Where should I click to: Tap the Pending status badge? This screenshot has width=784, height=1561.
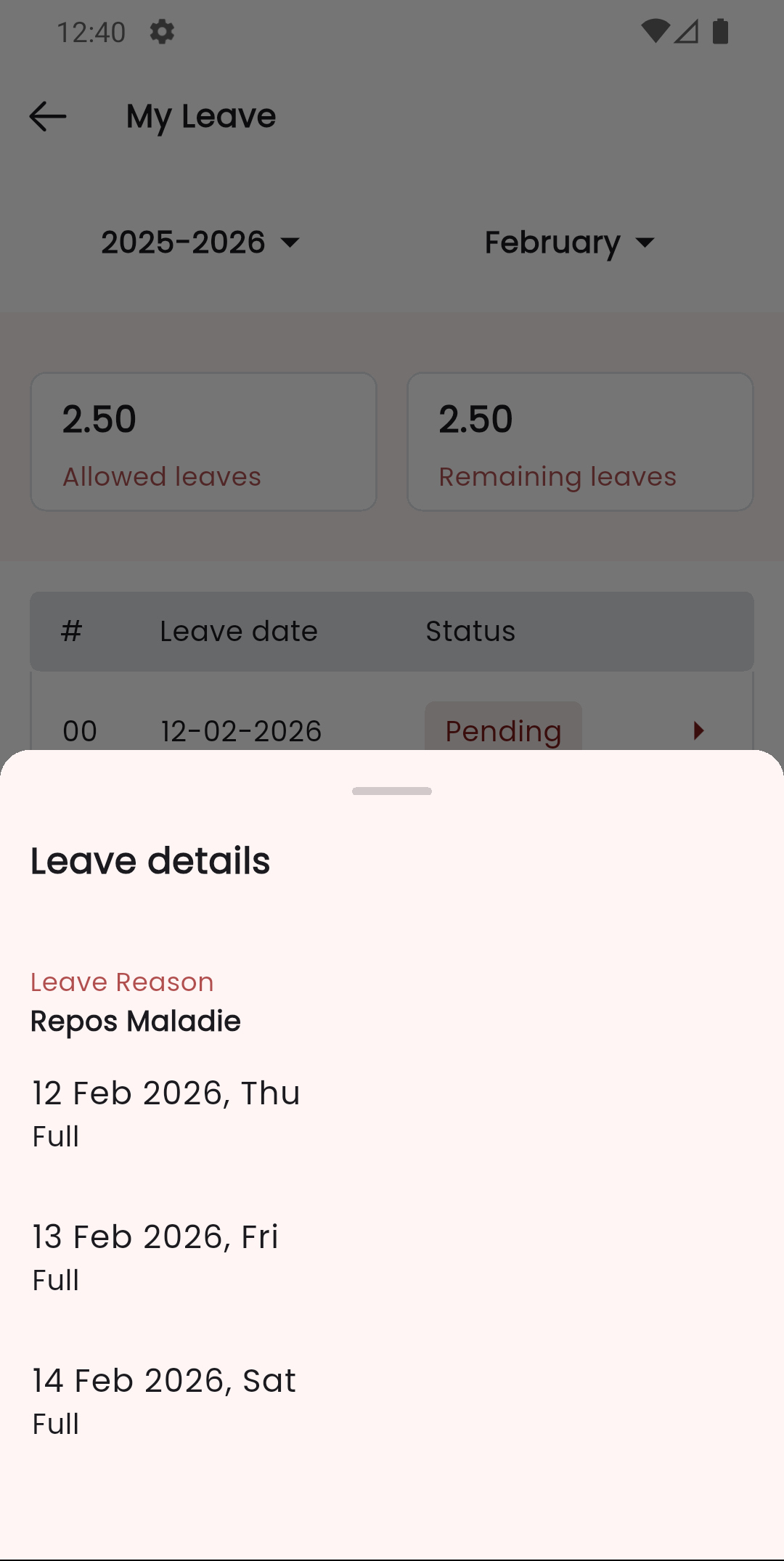pos(503,730)
